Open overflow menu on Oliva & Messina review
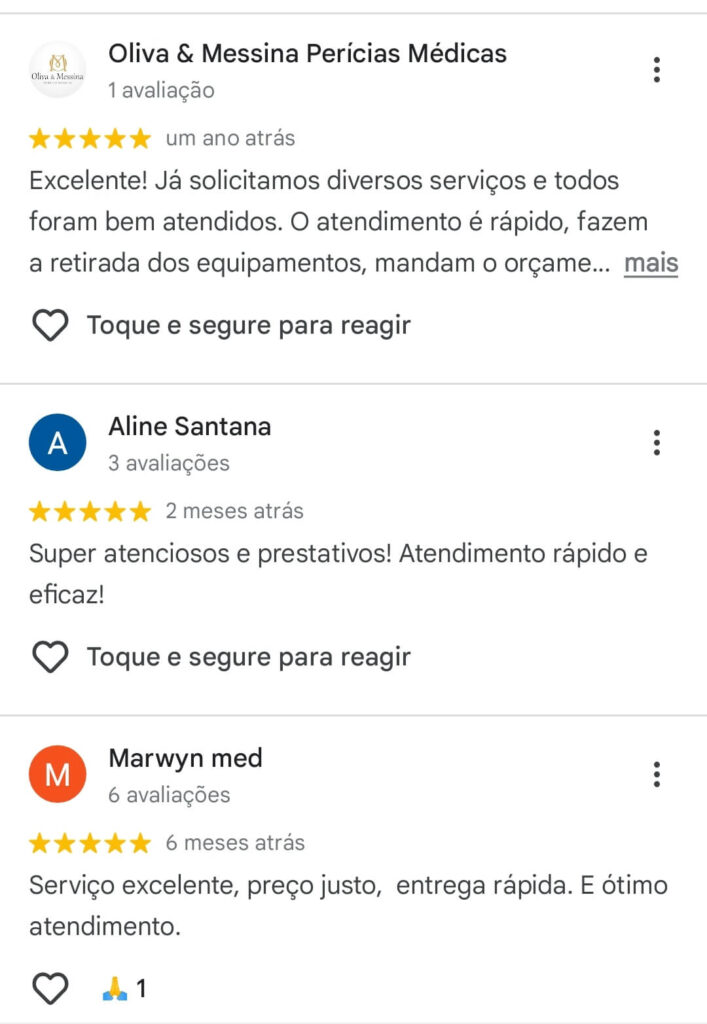 click(x=656, y=70)
